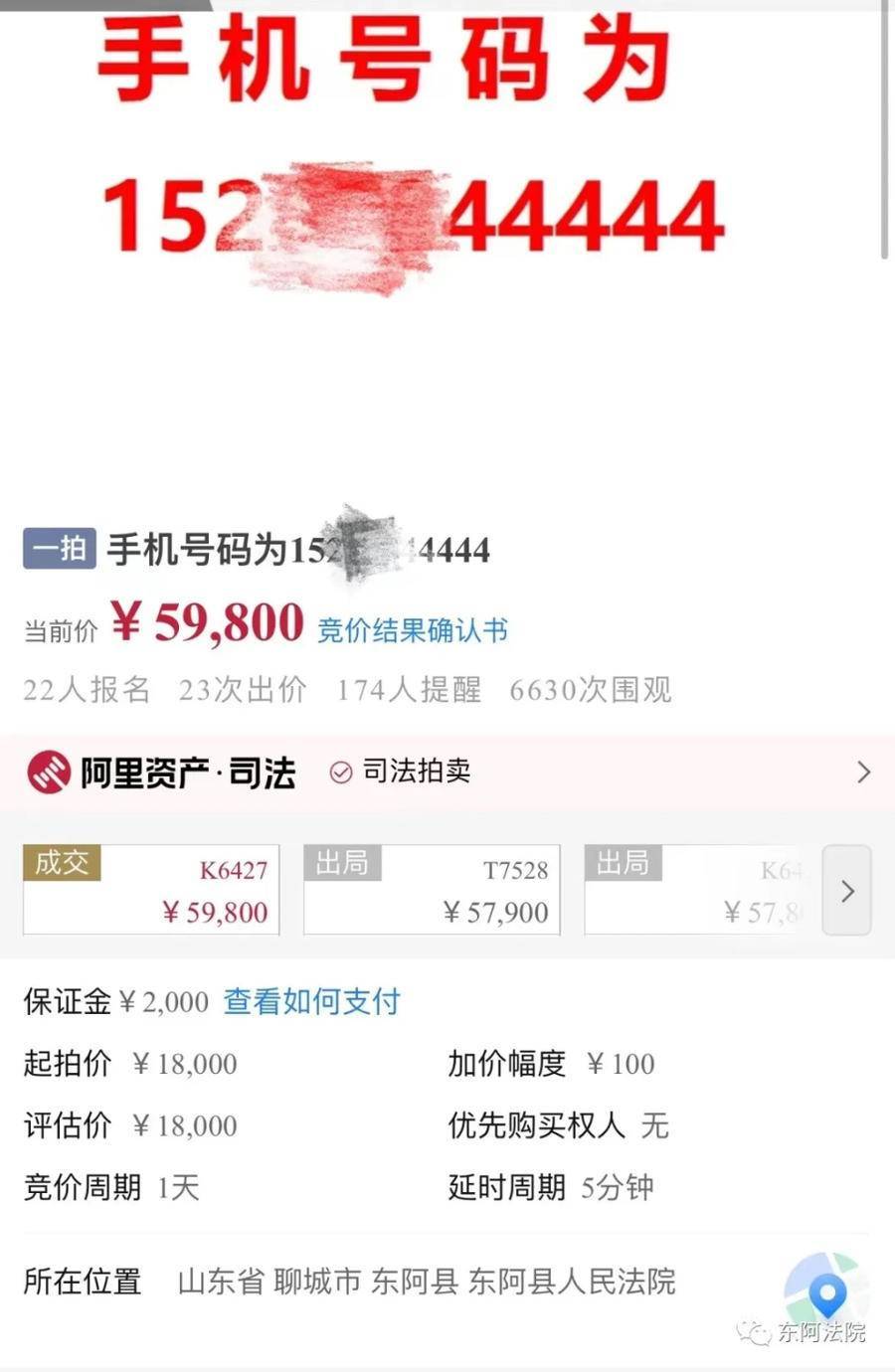Screen dimensions: 895x1372
Task: Open the 竞价结果确认书 link
Action: pyautogui.click(x=413, y=630)
